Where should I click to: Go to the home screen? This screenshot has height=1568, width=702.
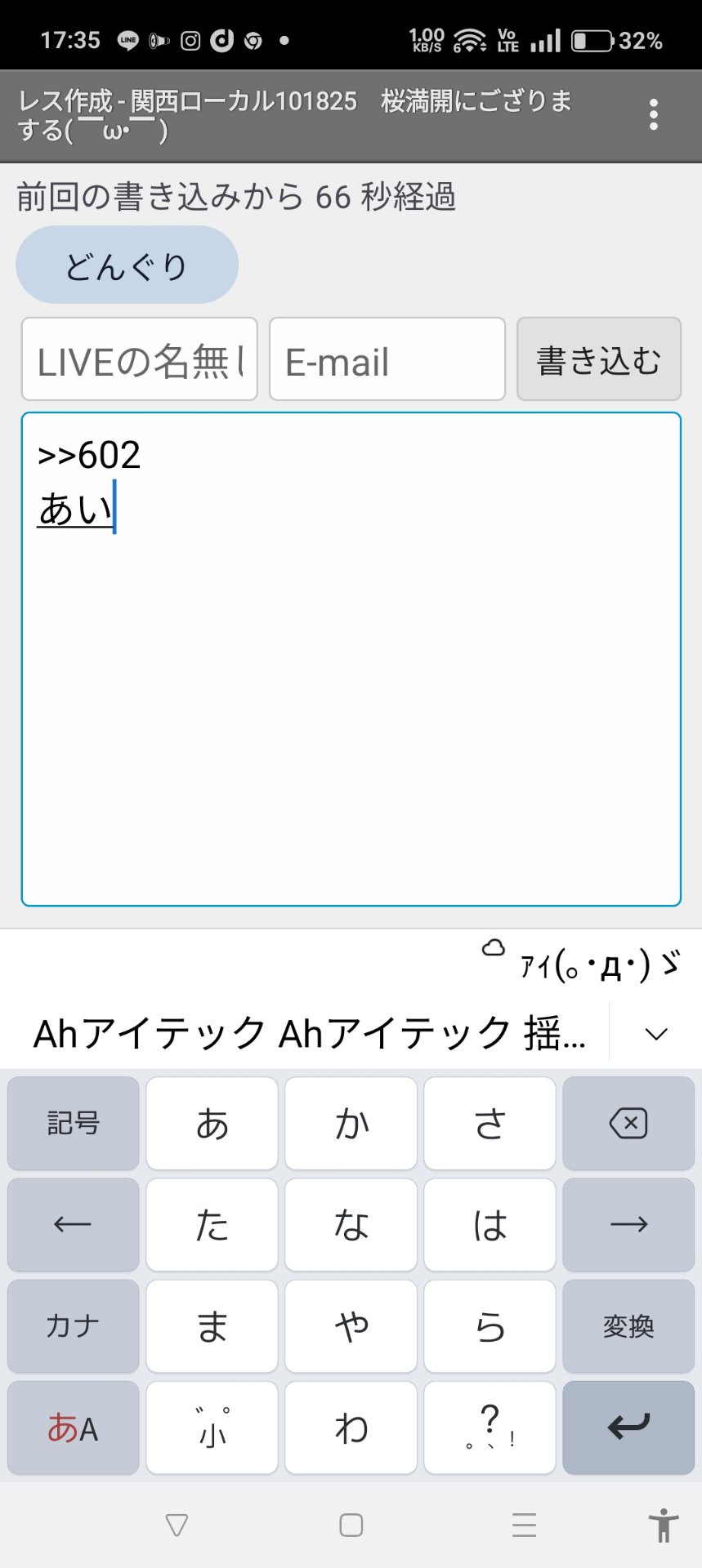[351, 1525]
